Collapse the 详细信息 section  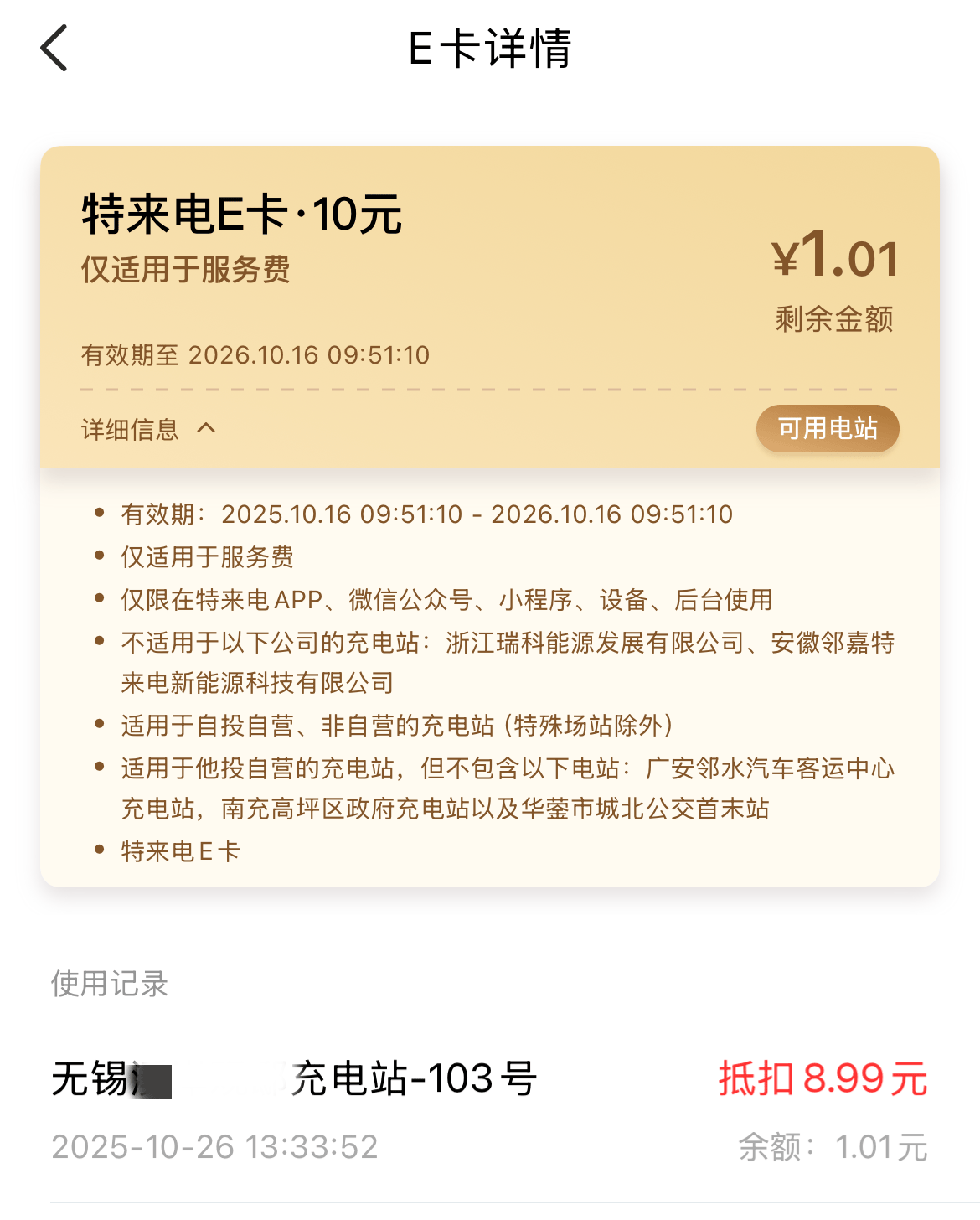(x=148, y=429)
